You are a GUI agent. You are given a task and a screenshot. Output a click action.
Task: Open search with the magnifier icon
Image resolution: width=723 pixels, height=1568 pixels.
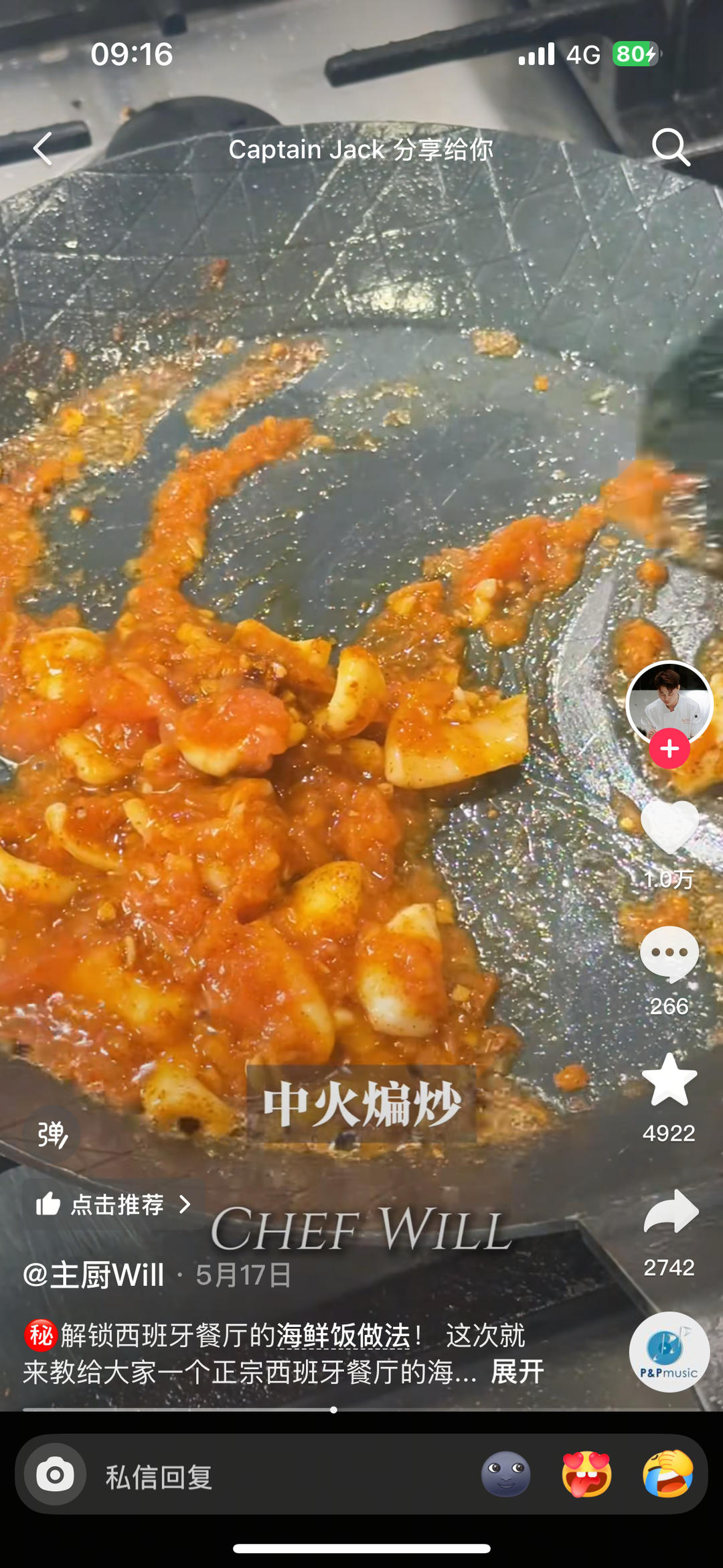coord(671,147)
